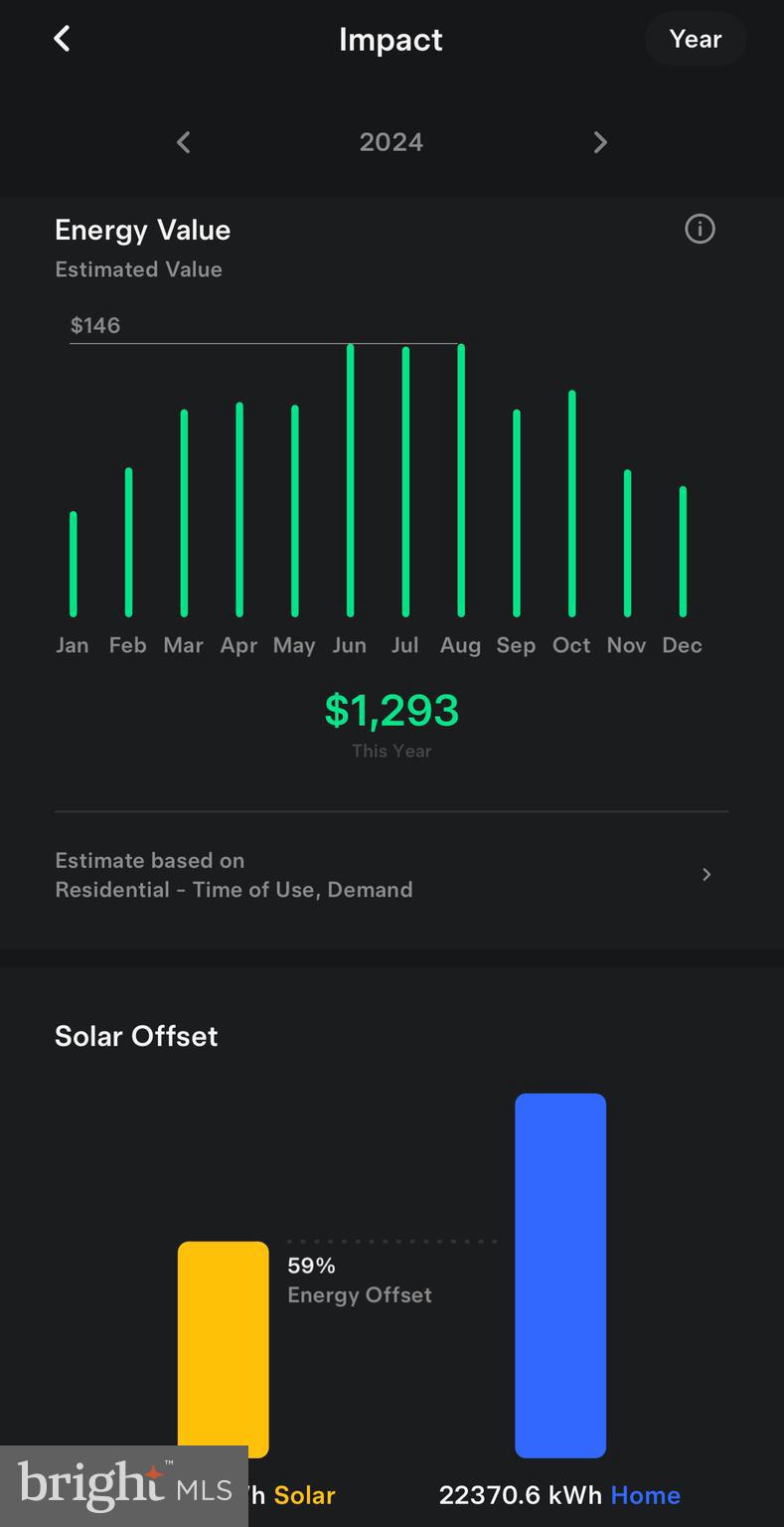Open the Energy Value info icon
The width and height of the screenshot is (784, 1527).
point(700,230)
